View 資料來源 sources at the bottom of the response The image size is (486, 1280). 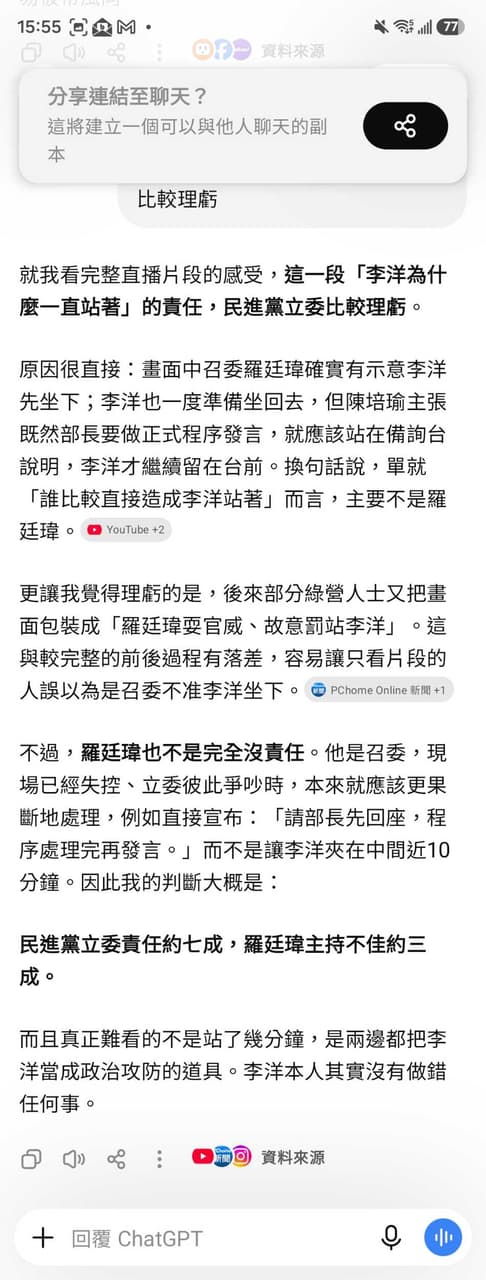(258, 1157)
